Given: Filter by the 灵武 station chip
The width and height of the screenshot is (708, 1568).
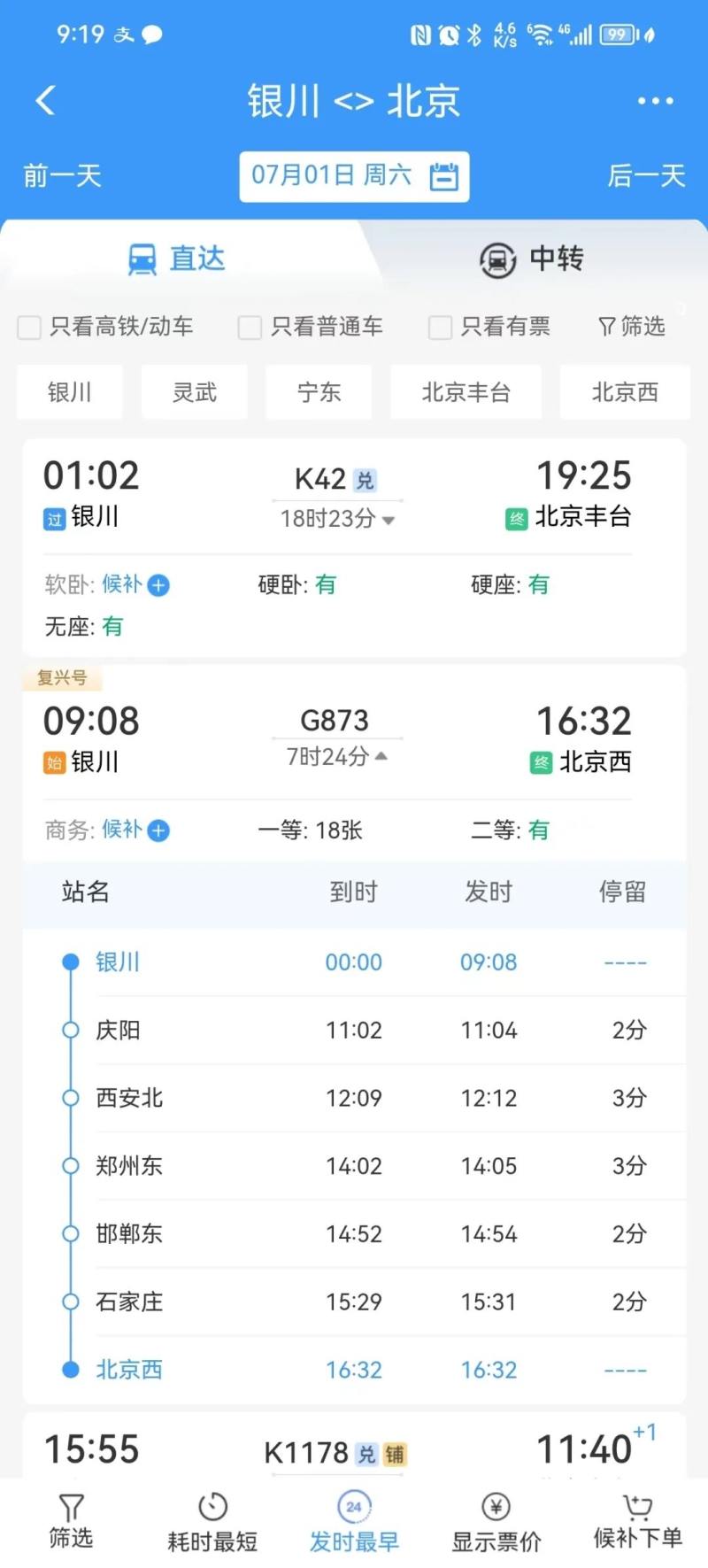Looking at the screenshot, I should point(195,392).
